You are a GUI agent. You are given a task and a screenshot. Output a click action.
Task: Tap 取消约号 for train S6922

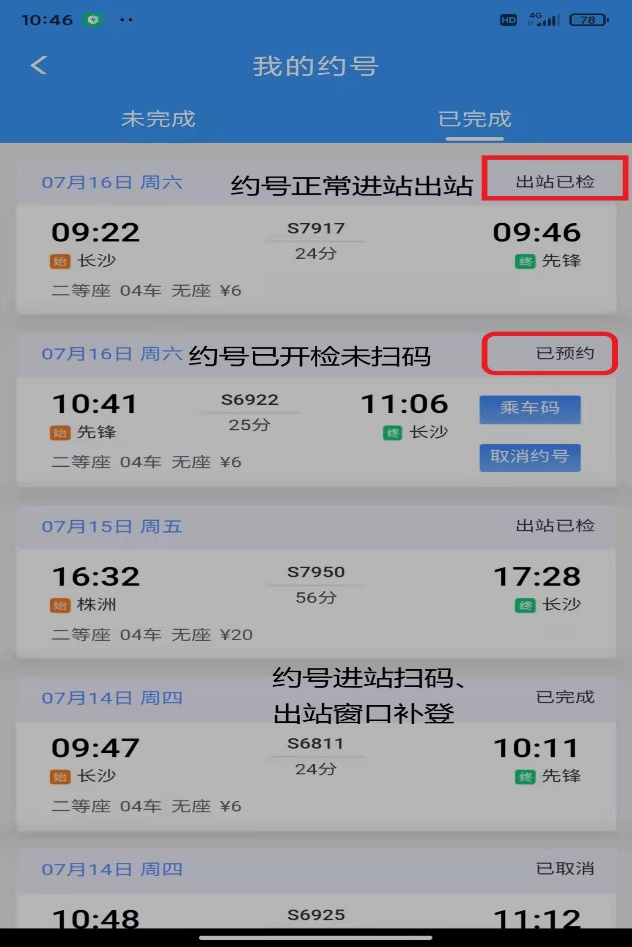tap(530, 457)
